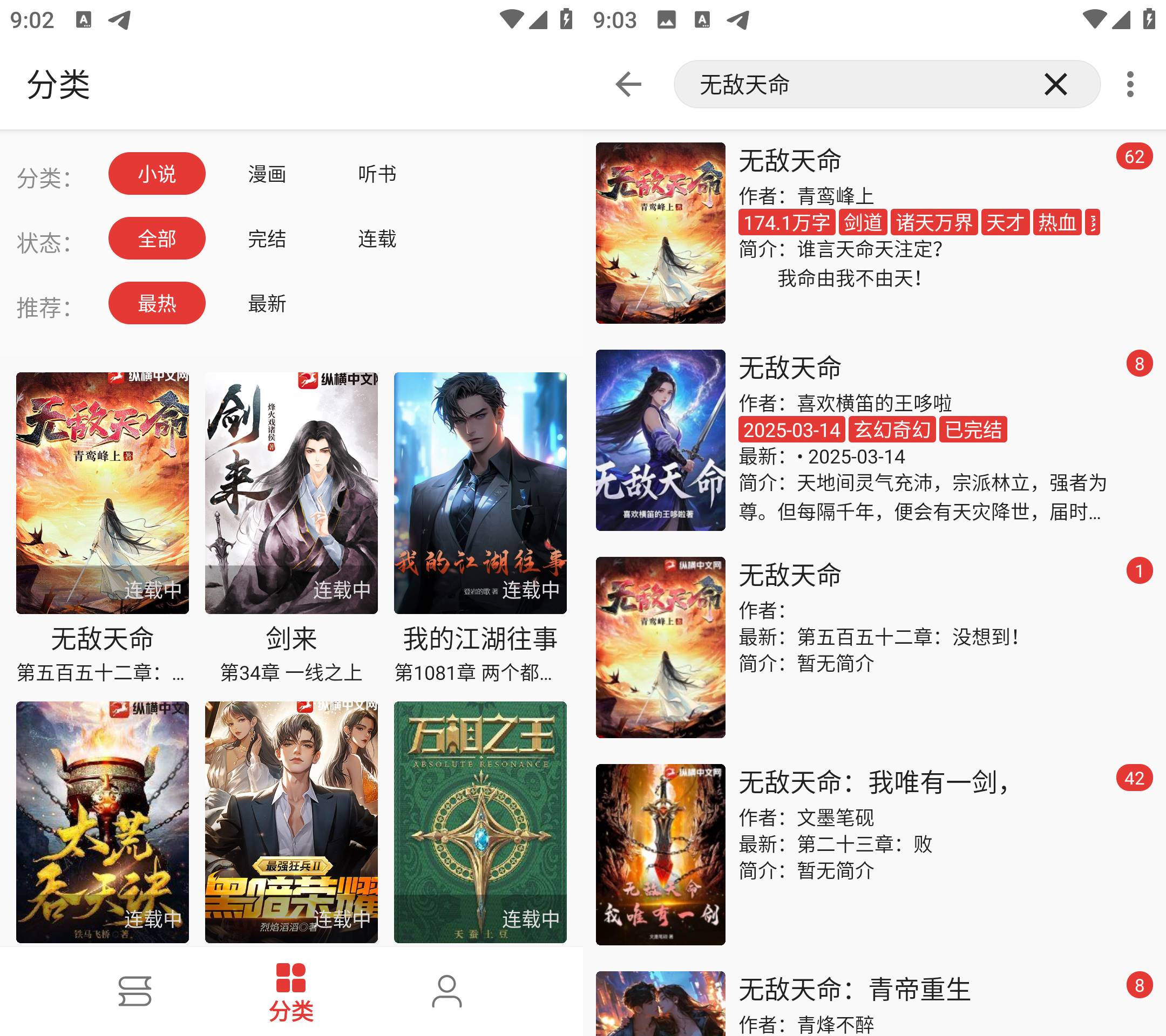Open the overflow menu
This screenshot has width=1166, height=1036.
coord(1129,84)
